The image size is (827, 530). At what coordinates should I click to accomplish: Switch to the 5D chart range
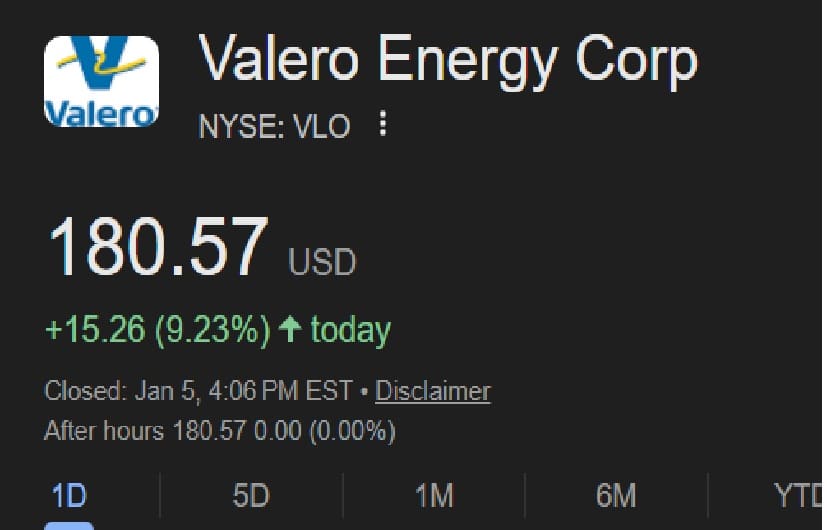(x=250, y=496)
